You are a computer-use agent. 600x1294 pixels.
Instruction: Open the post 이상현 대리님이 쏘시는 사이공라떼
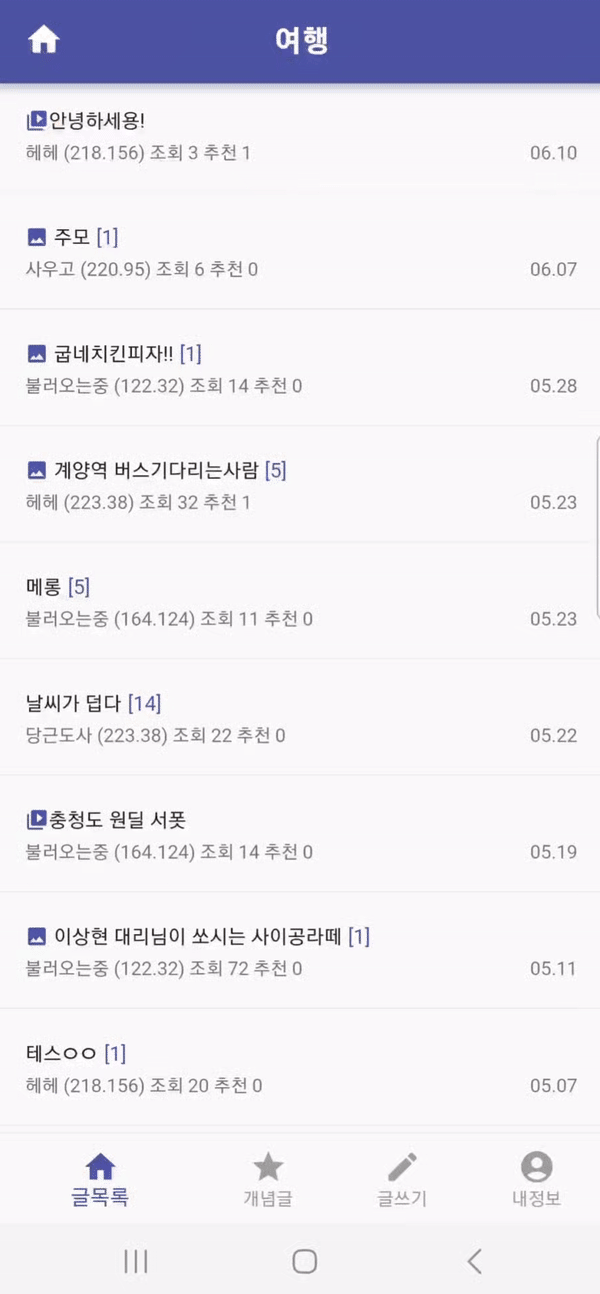click(300, 951)
